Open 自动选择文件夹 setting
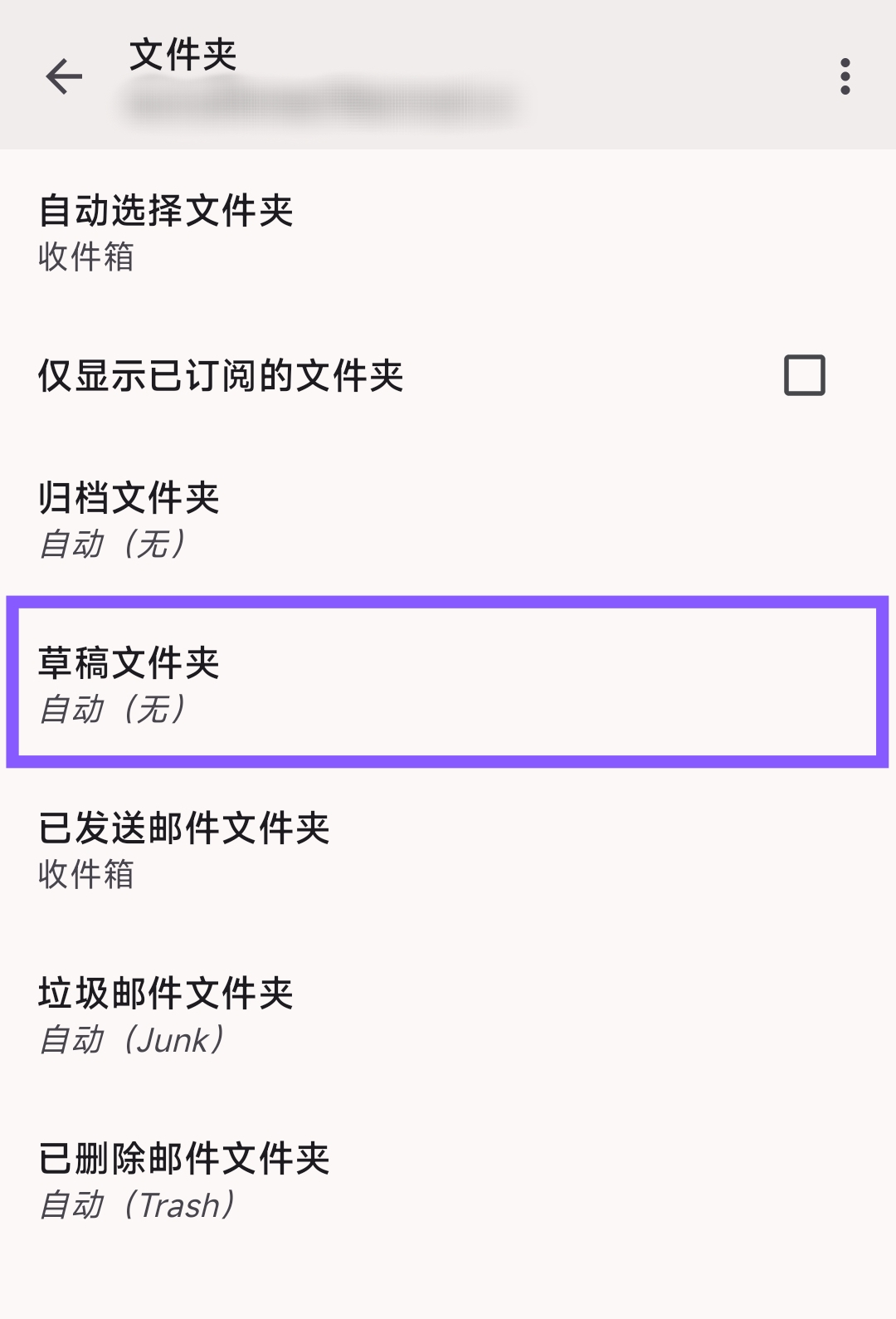The height and width of the screenshot is (1319, 896). 448,232
